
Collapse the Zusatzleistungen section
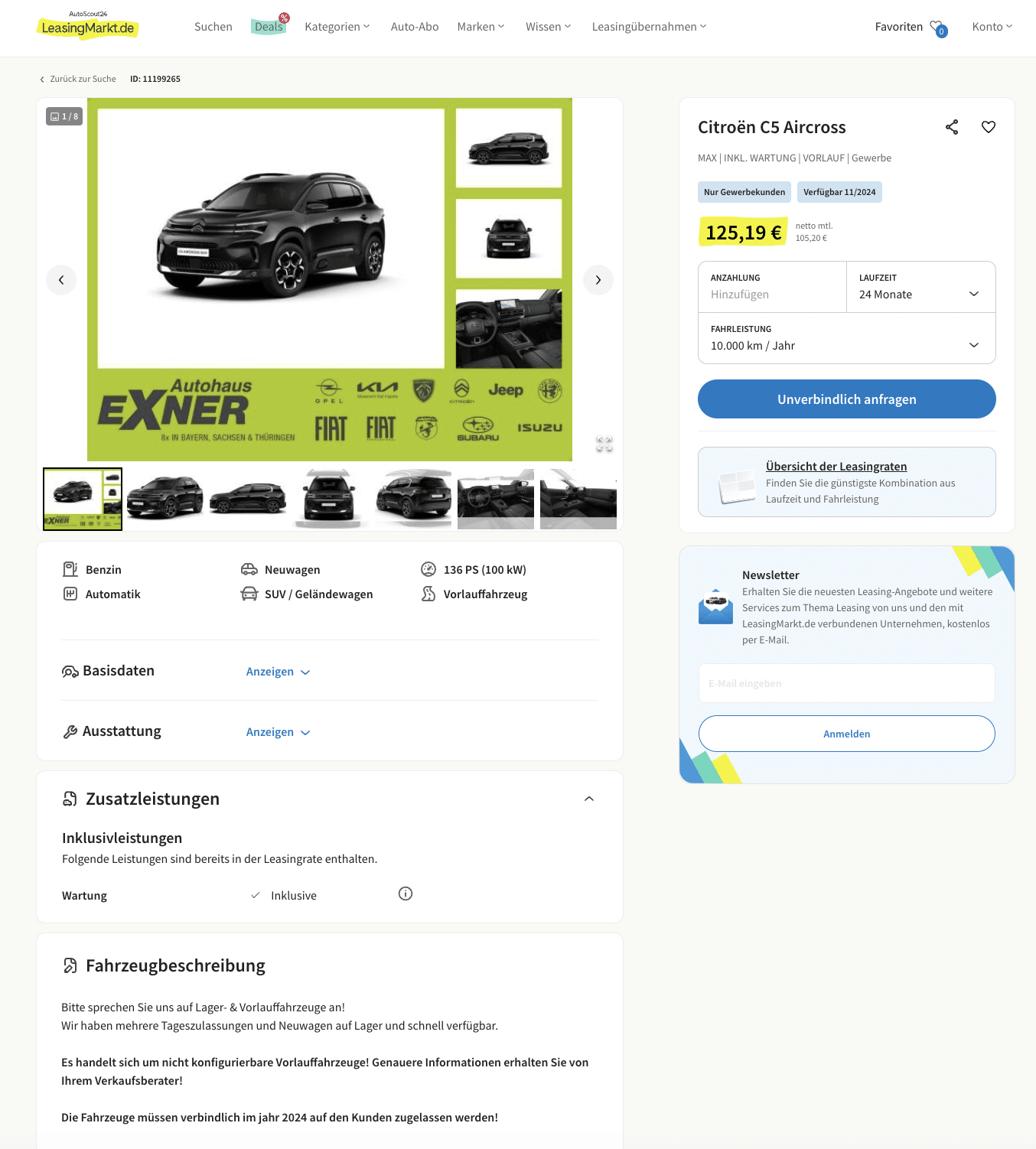tap(588, 799)
